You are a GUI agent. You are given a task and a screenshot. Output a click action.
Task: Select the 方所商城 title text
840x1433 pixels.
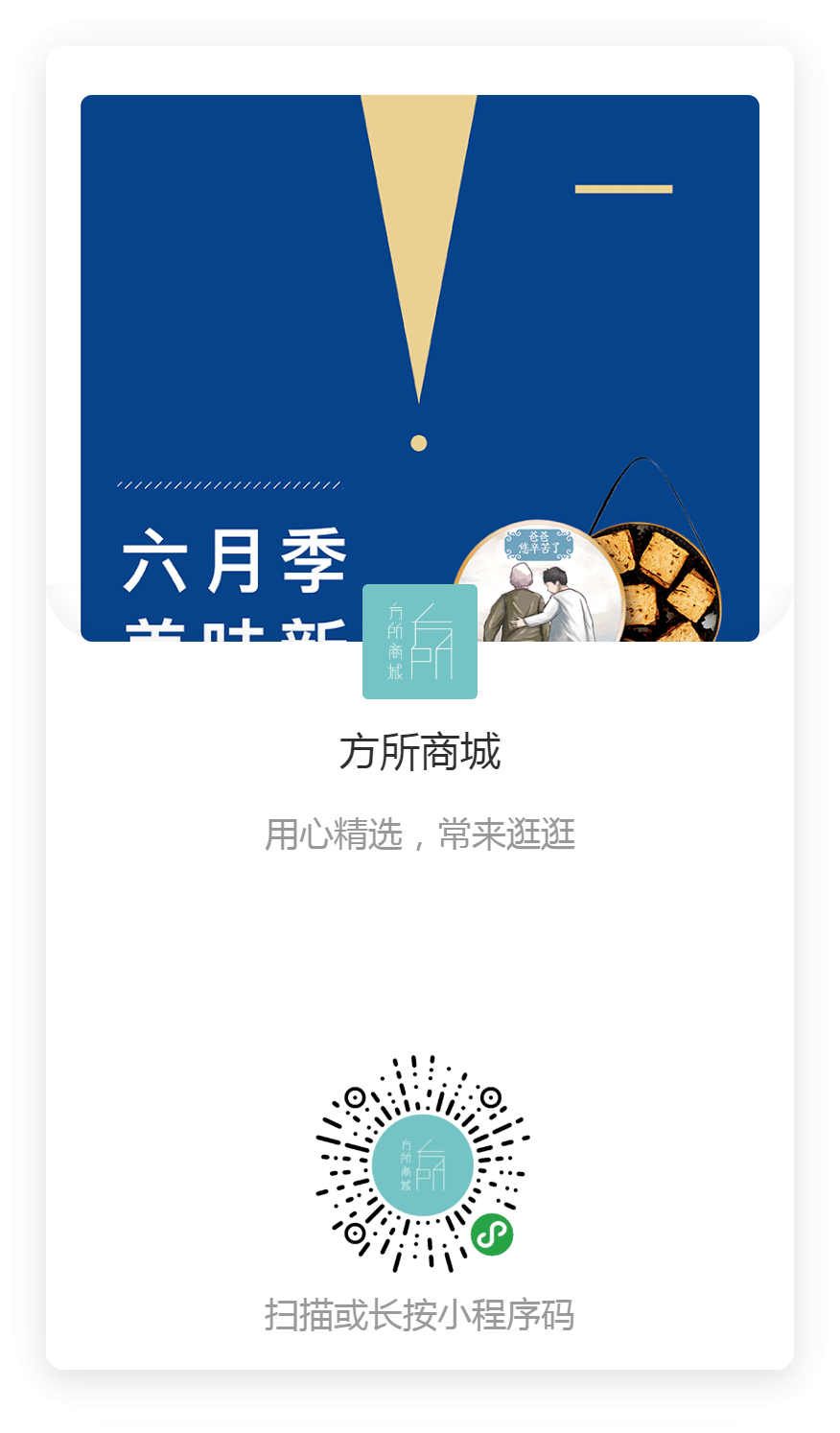[420, 753]
